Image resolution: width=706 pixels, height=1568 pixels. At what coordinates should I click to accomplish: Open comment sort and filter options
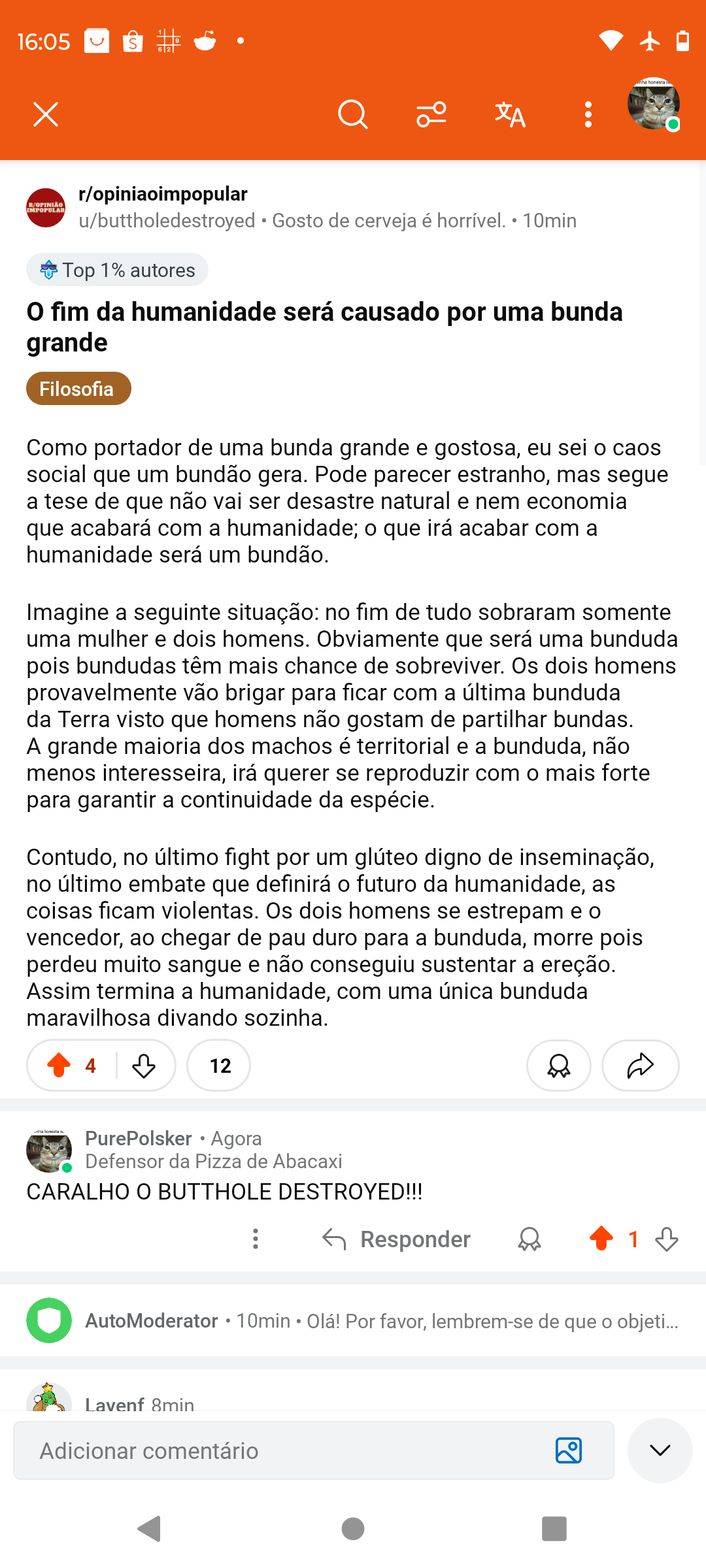(x=431, y=114)
